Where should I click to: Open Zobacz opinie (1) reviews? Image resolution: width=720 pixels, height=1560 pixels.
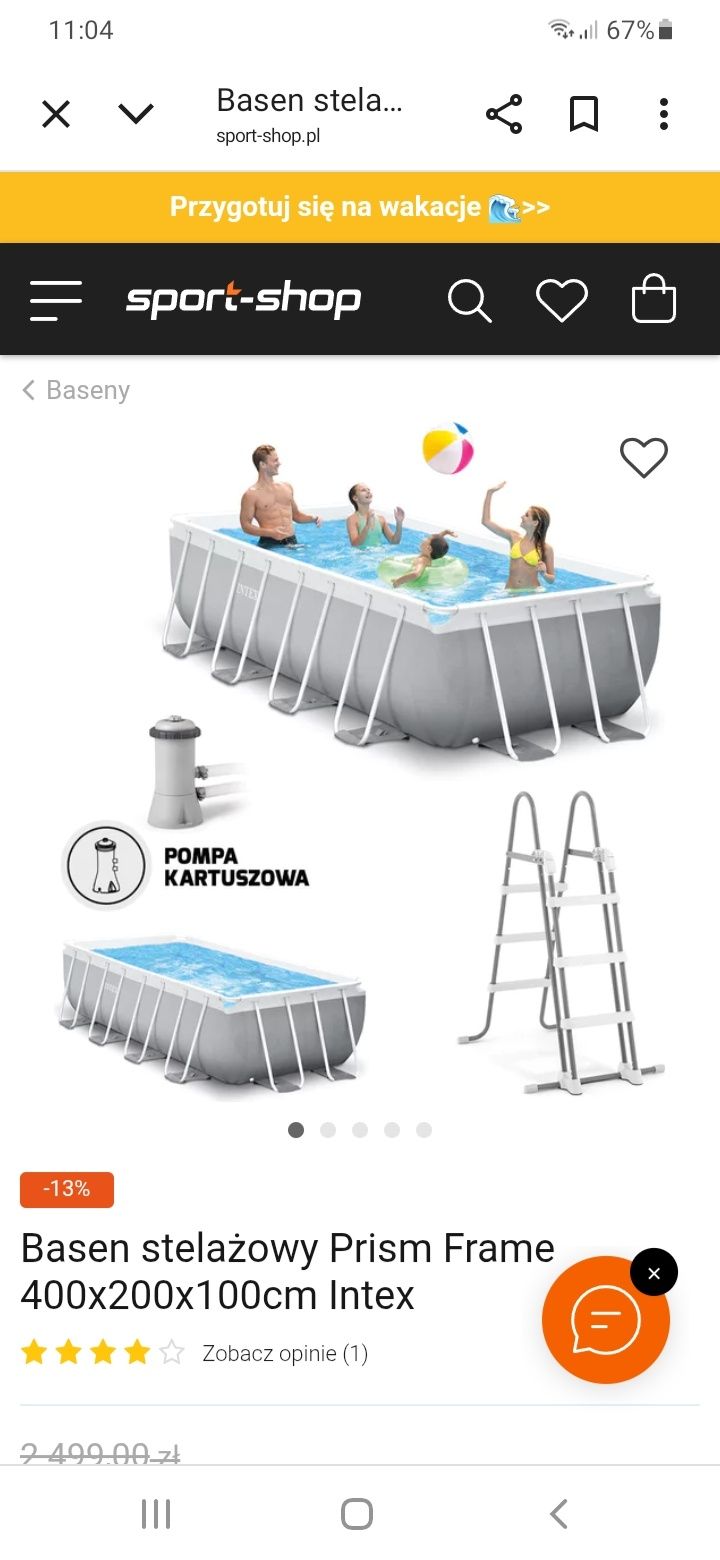(285, 1354)
